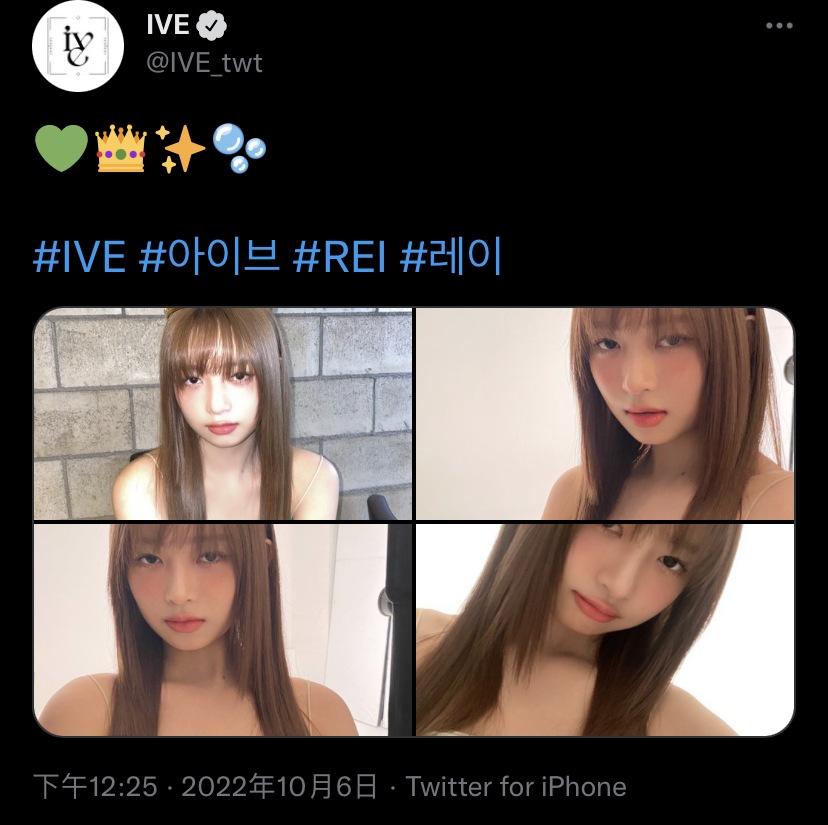
Task: Open the IVE profile avatar
Action: tap(77, 46)
